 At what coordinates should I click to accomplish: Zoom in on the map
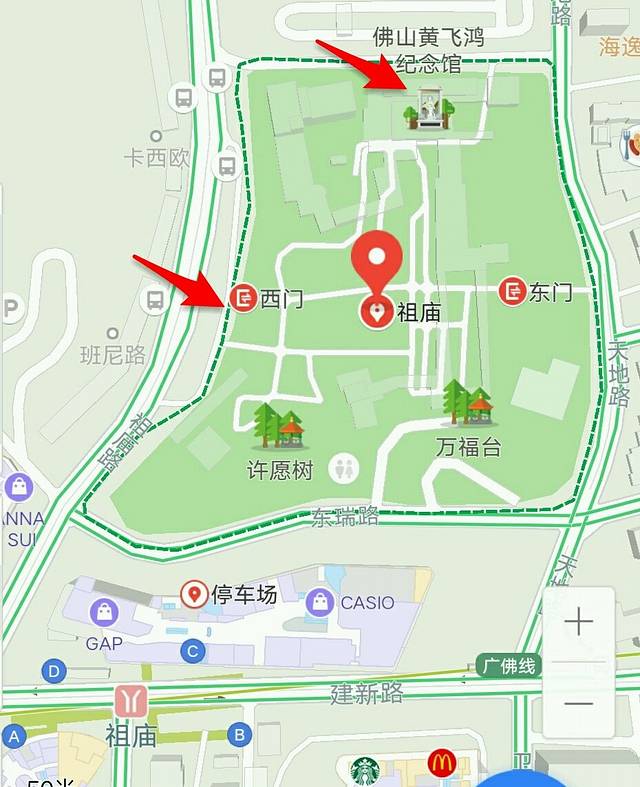(x=578, y=622)
